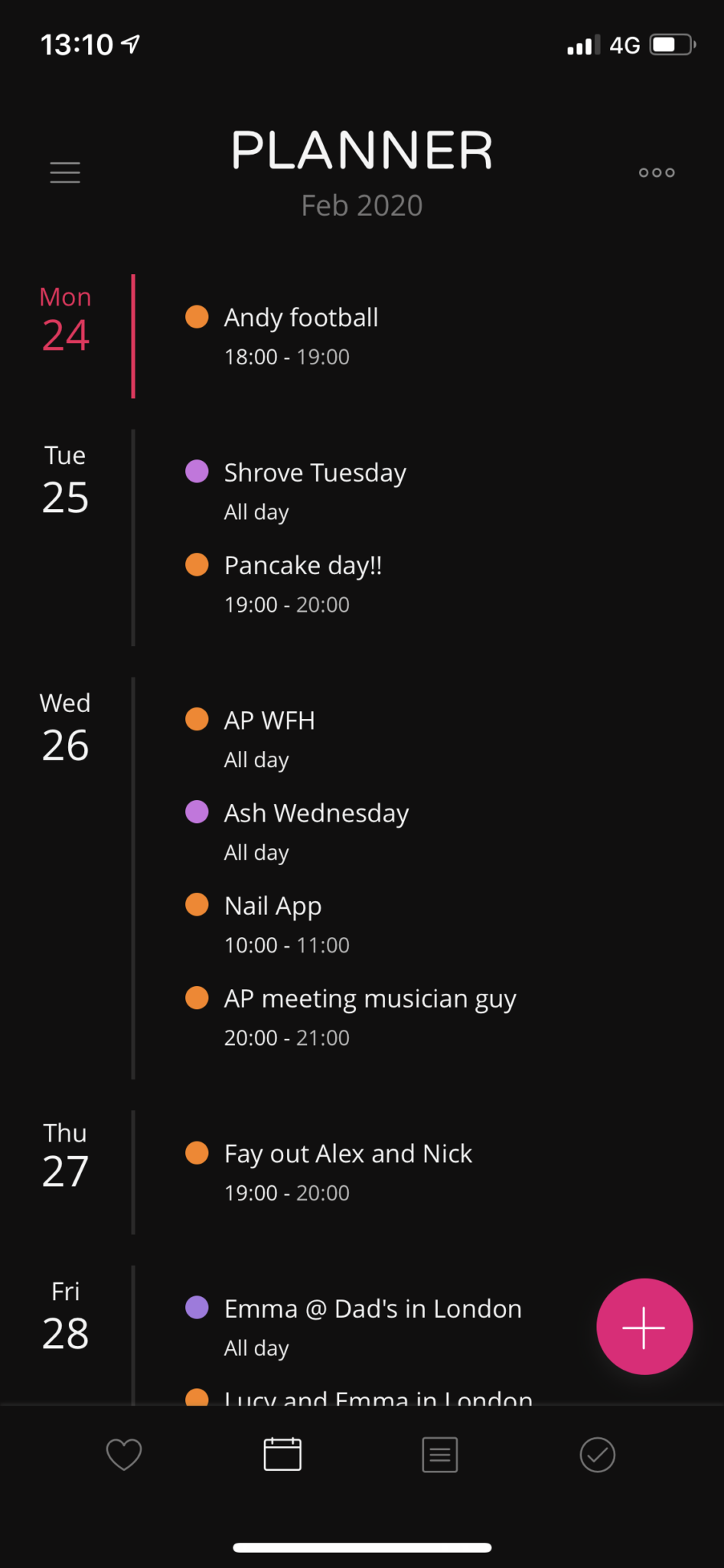Tap Feb 2020 to change month
Screen dimensions: 724x1568
point(361,204)
